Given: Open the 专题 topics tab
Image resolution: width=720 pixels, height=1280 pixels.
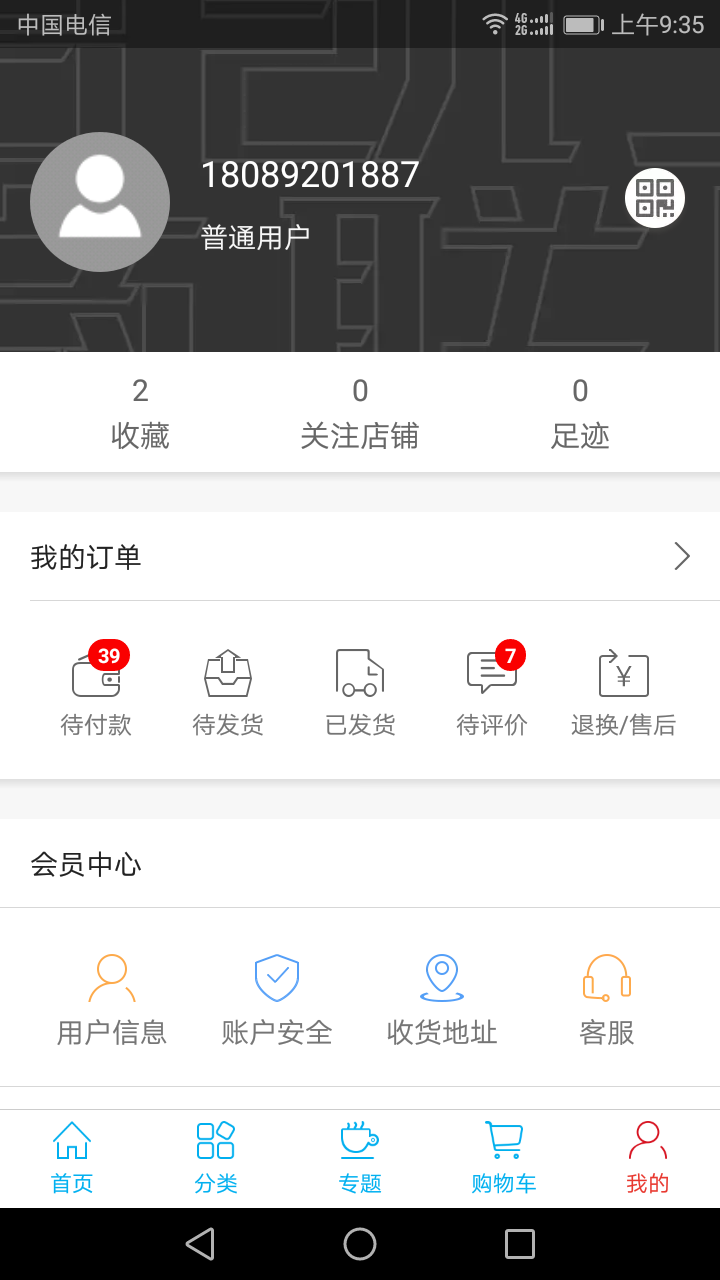Looking at the screenshot, I should (360, 1158).
